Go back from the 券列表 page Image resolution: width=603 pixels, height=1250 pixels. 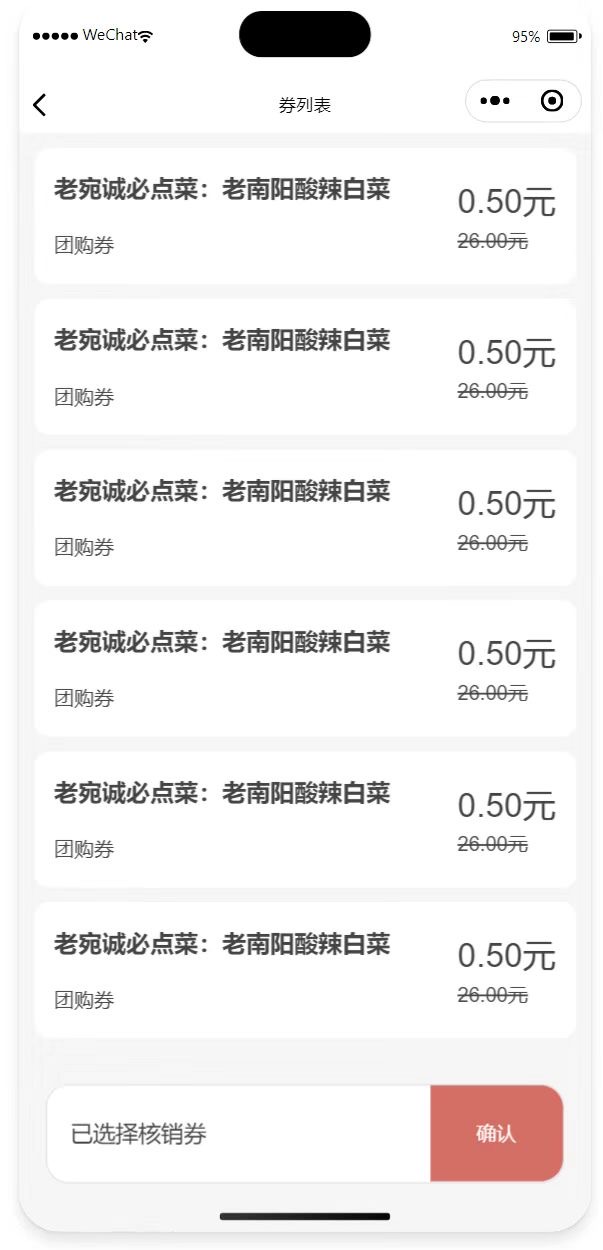[x=39, y=104]
